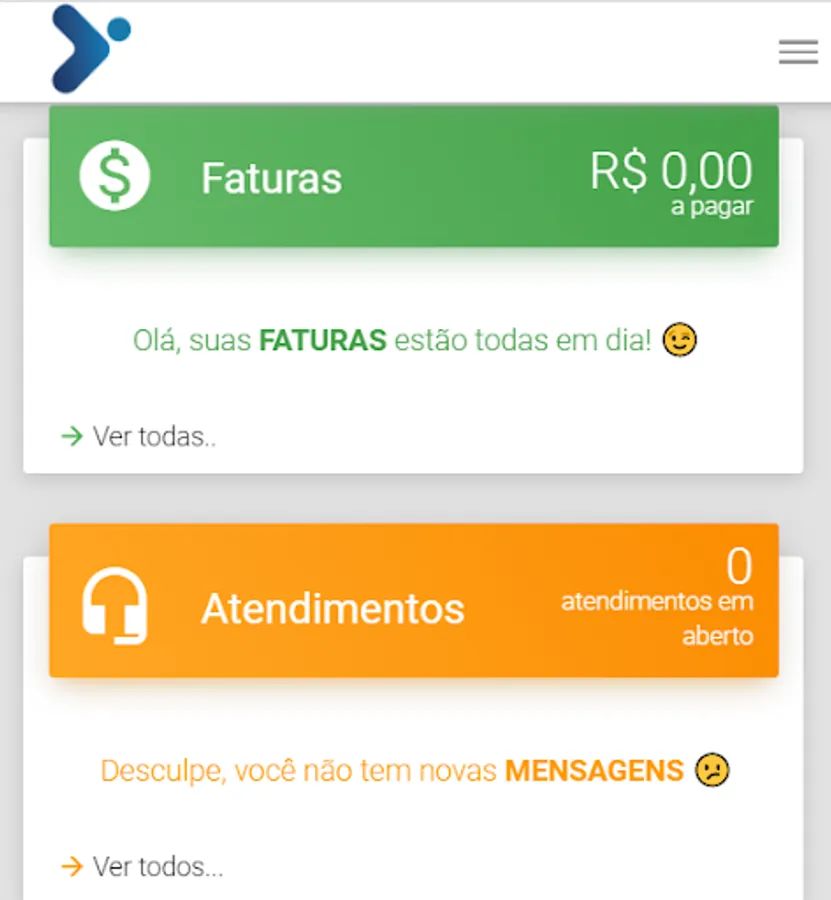
Task: Open the green Faturas card header
Action: click(x=413, y=178)
